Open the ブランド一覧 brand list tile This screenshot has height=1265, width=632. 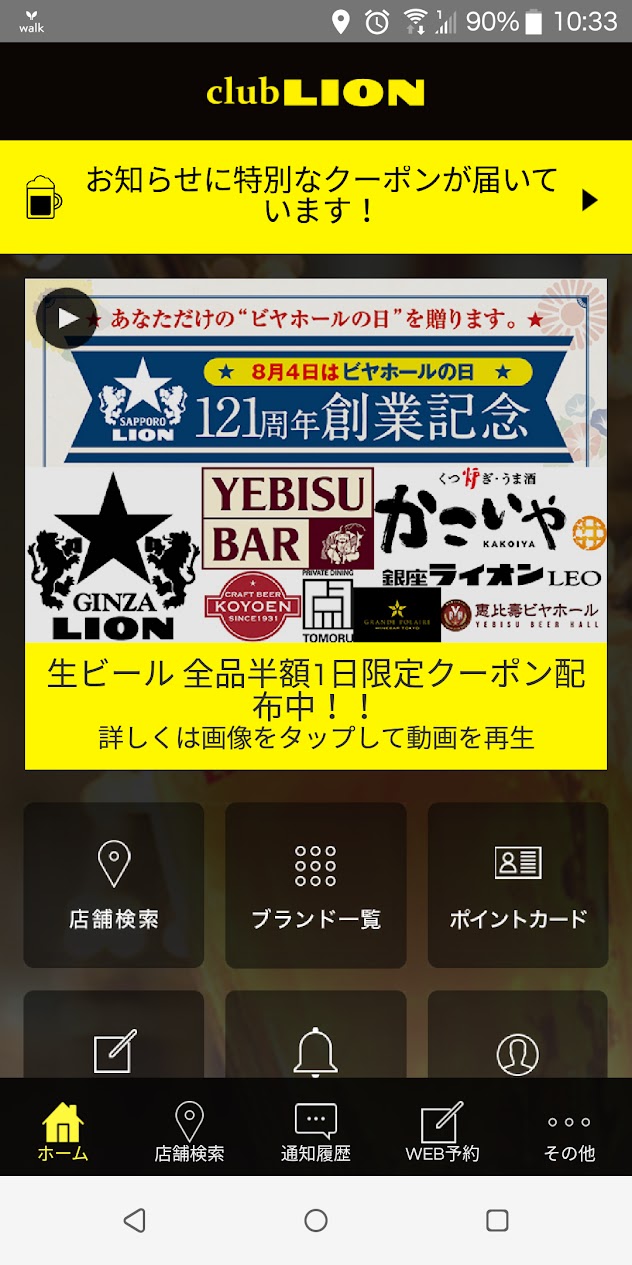[x=316, y=885]
